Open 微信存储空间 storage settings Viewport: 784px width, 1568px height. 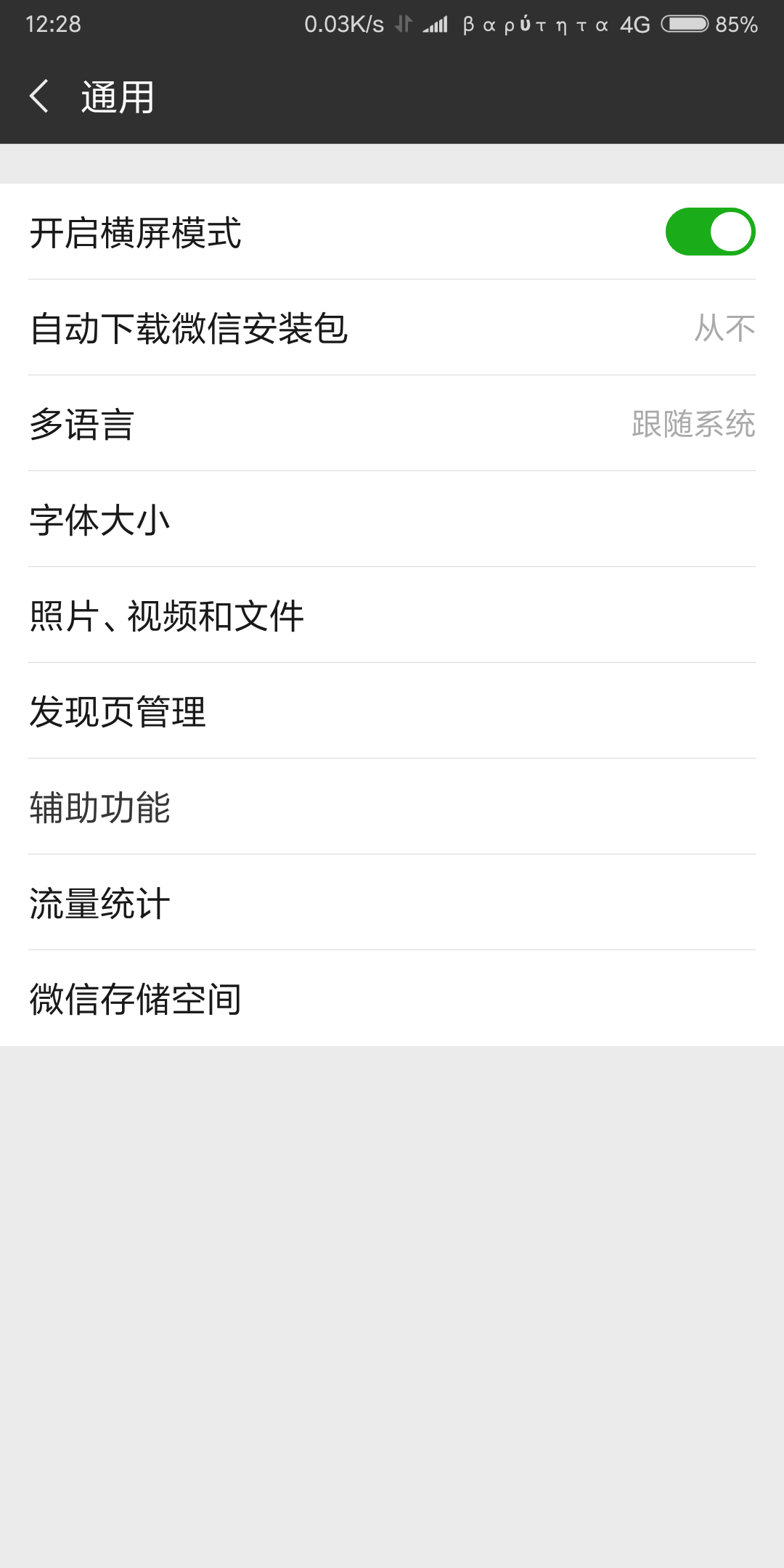point(392,1000)
